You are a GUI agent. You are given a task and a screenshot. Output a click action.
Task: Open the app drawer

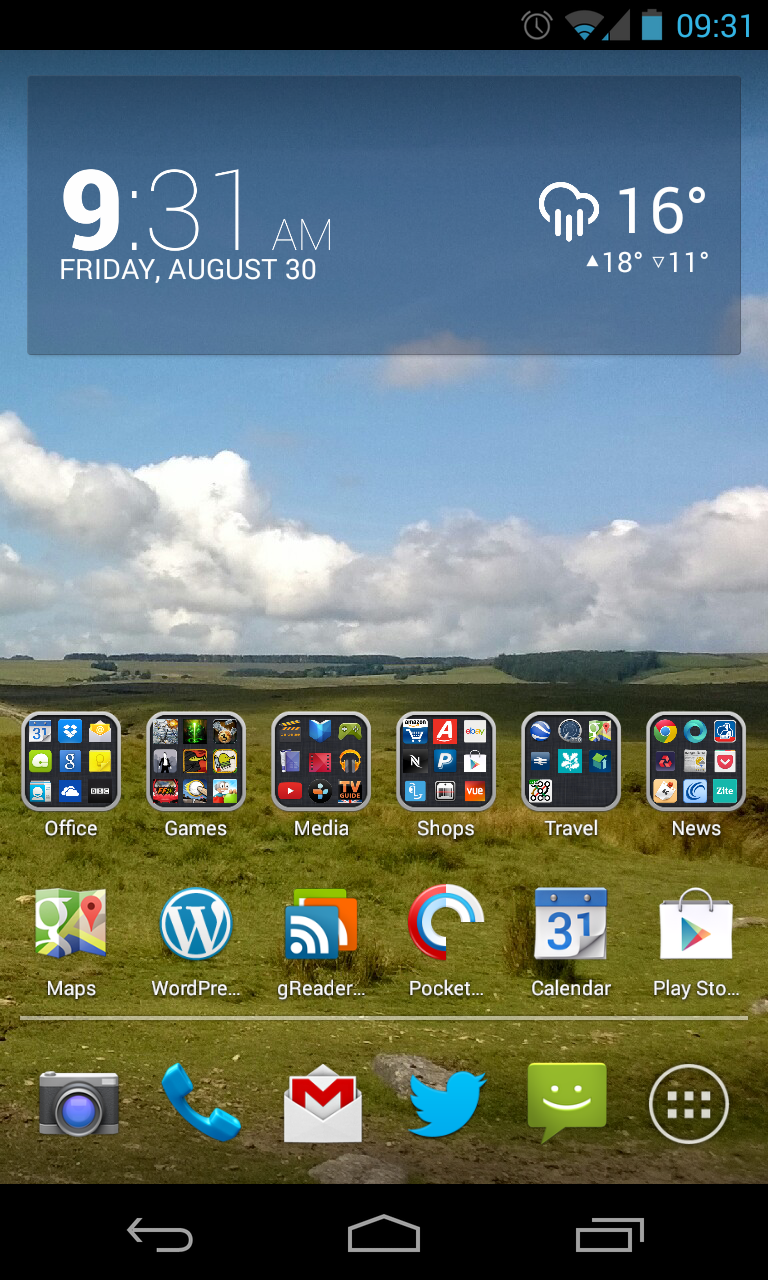689,1104
